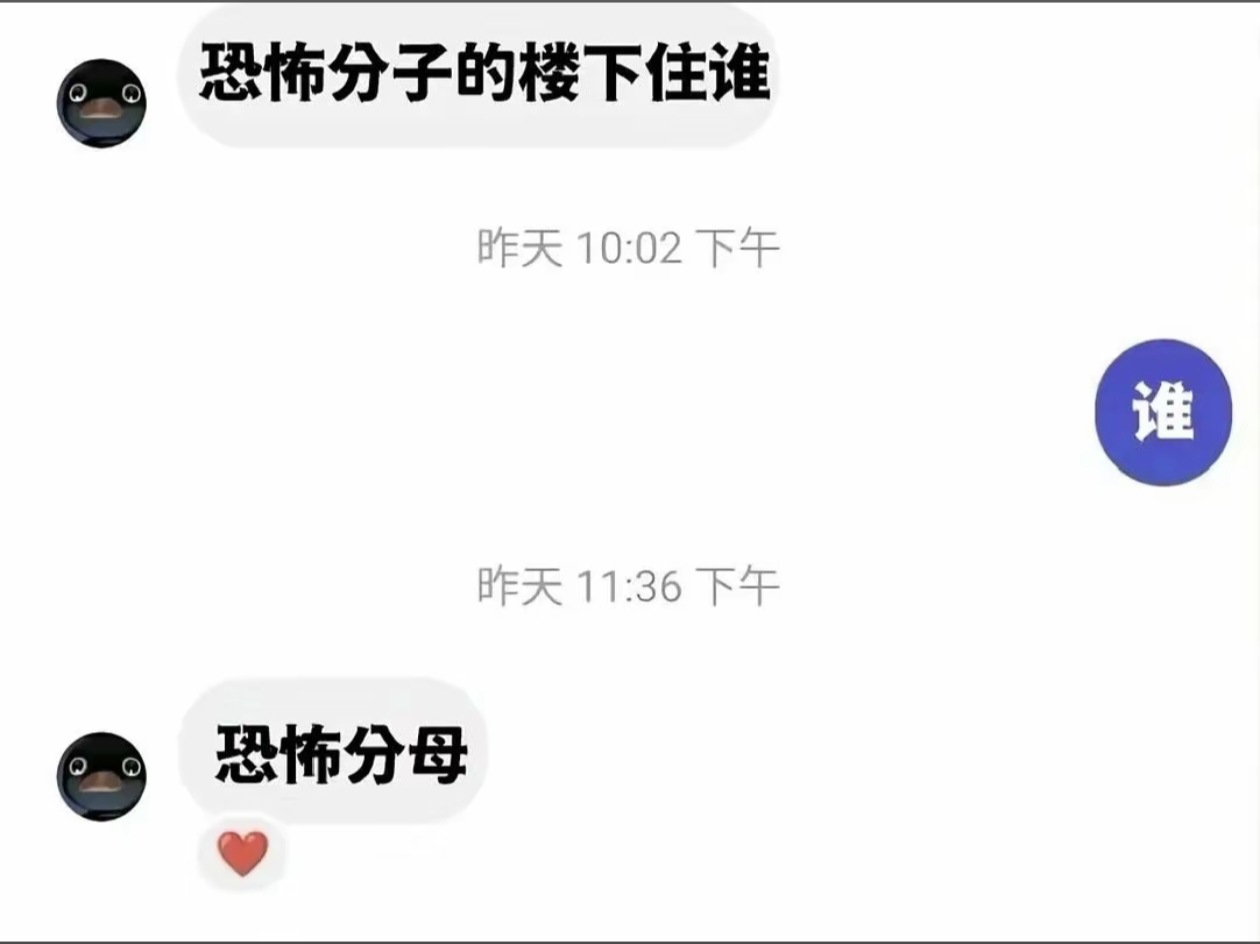1260x944 pixels.
Task: Open sender's avatar beside 恐怖分母 message
Action: (101, 777)
